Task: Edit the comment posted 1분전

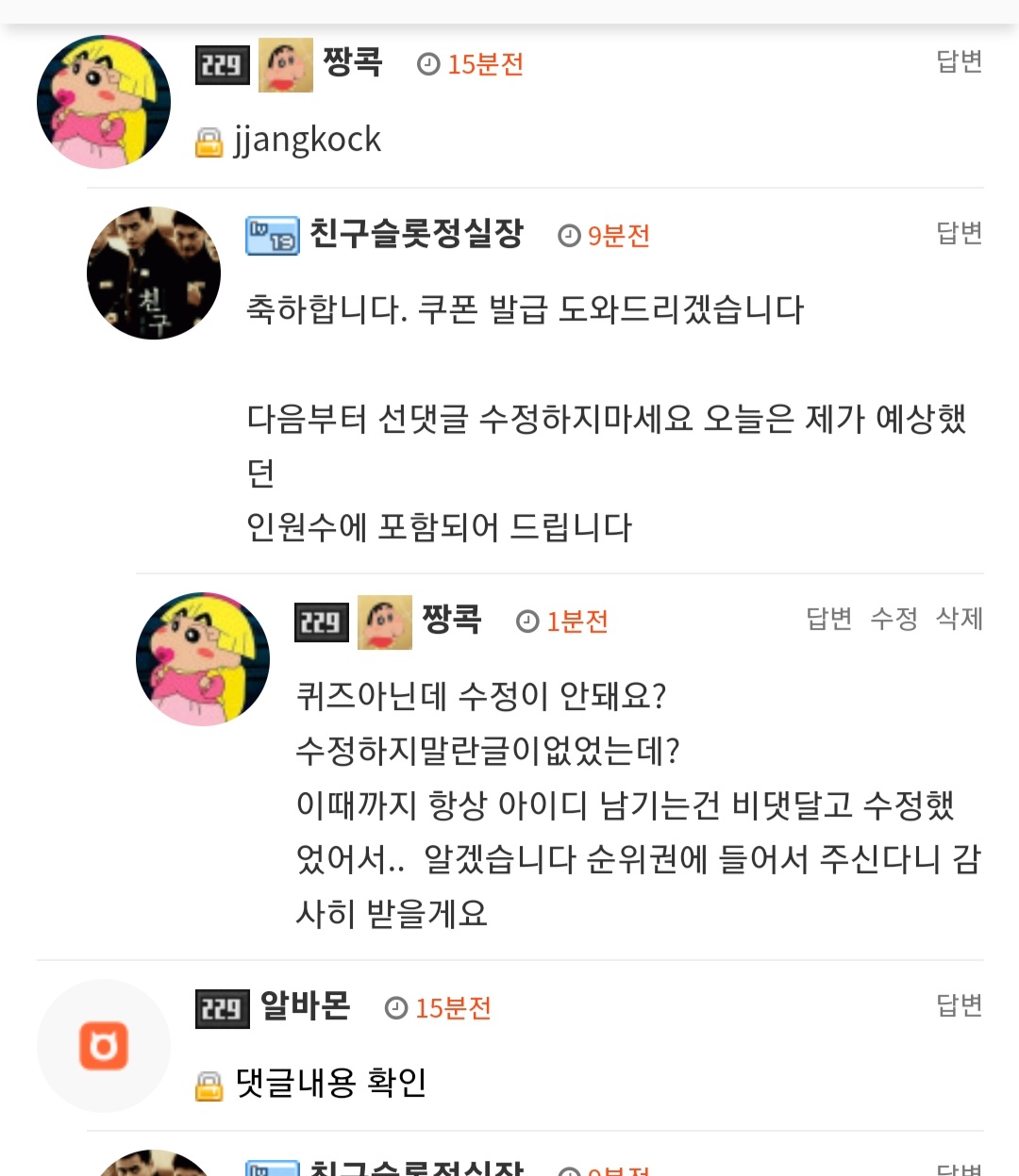Action: (894, 619)
